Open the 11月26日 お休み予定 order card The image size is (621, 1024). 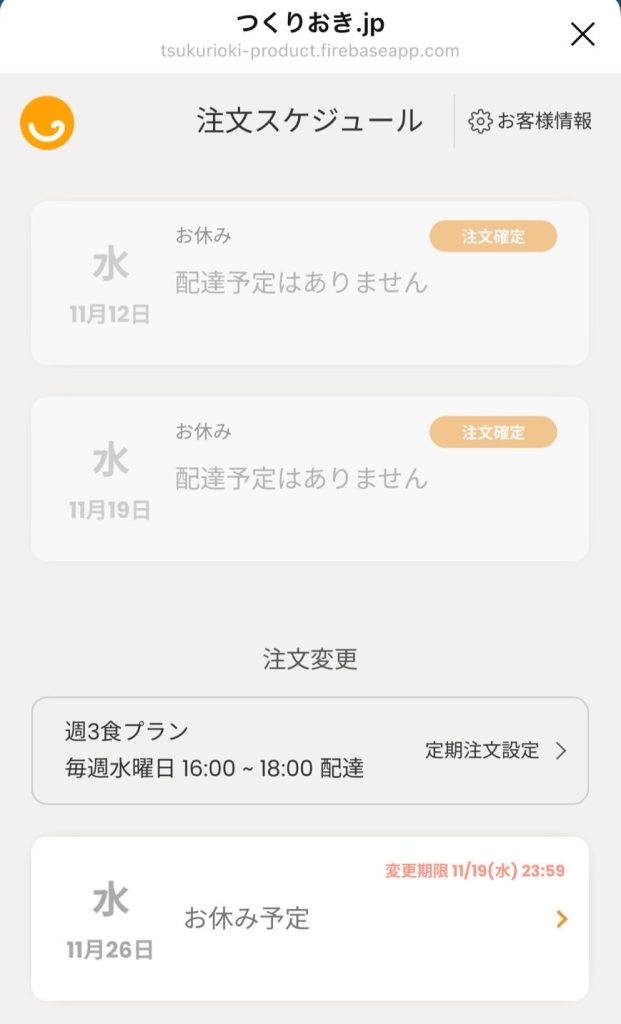tap(310, 918)
